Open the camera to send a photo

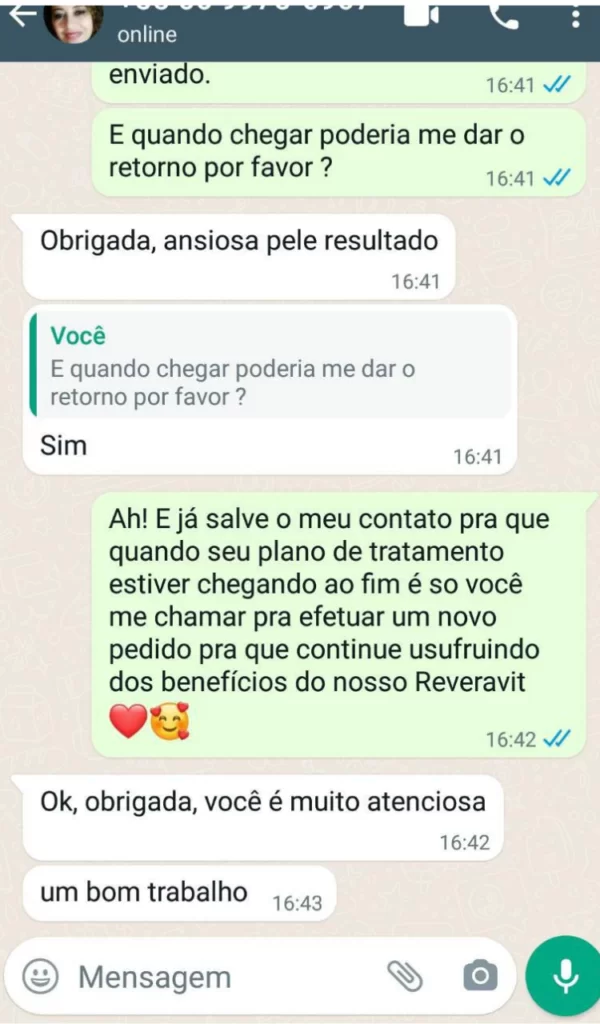(x=480, y=976)
